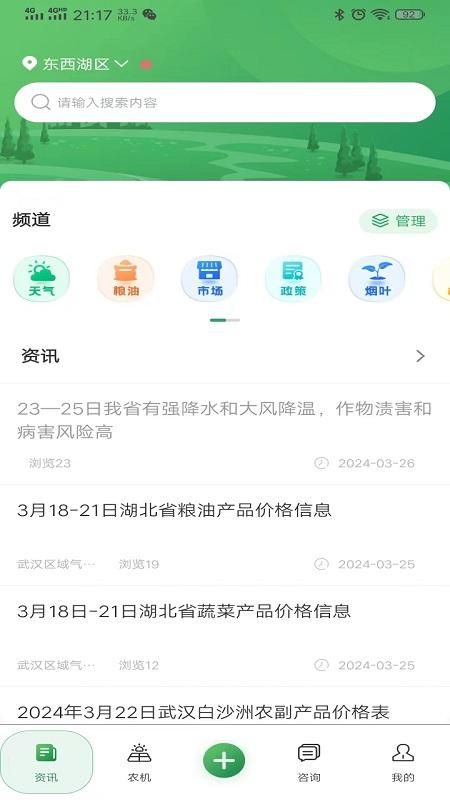Open the 管理 channel management button
450x800 pixels.
coord(398,221)
